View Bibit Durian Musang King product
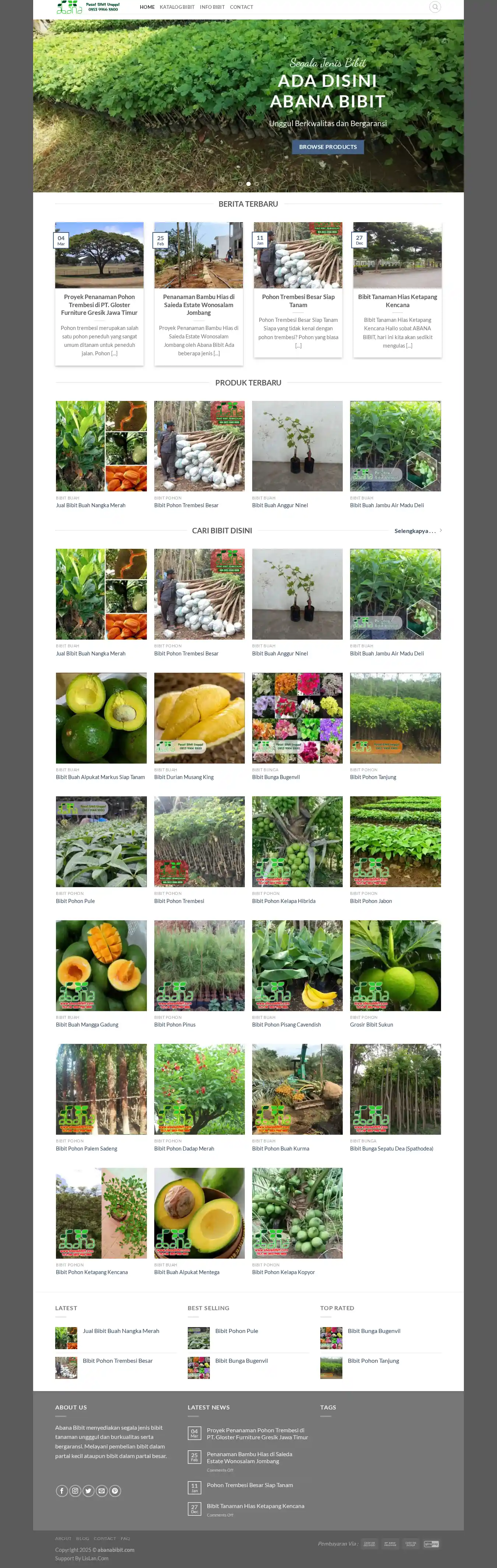 pos(184,777)
